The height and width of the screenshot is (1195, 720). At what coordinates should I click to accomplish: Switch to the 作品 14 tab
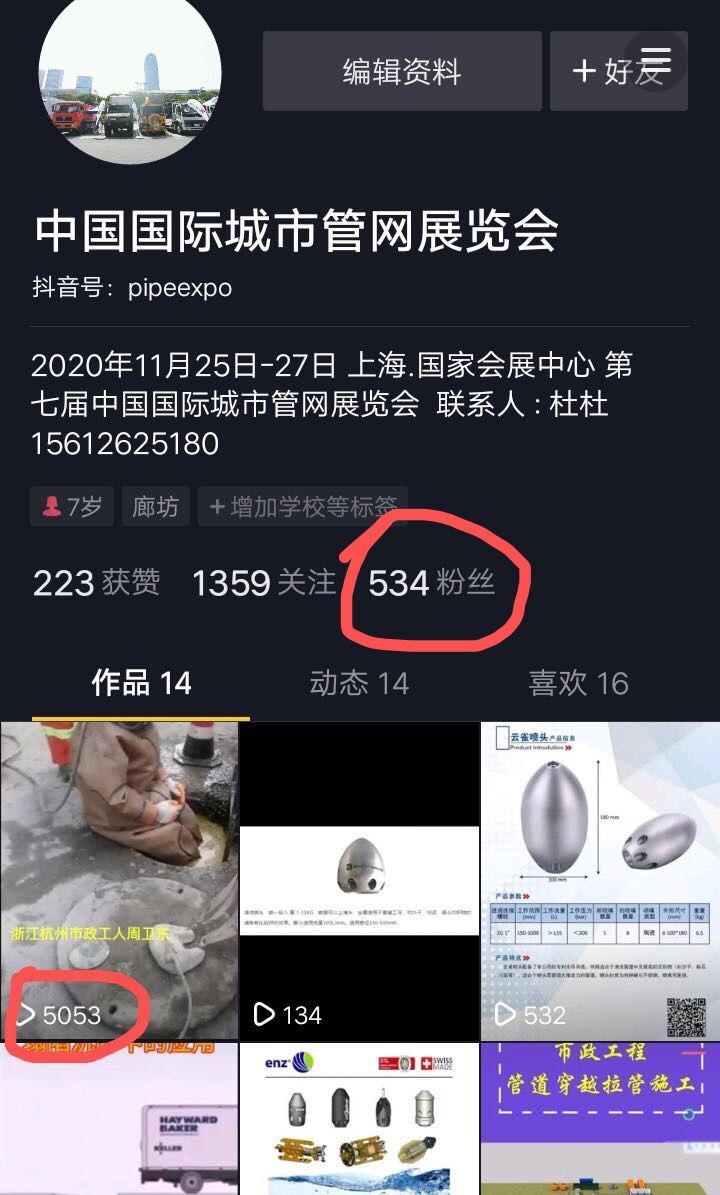tap(141, 683)
